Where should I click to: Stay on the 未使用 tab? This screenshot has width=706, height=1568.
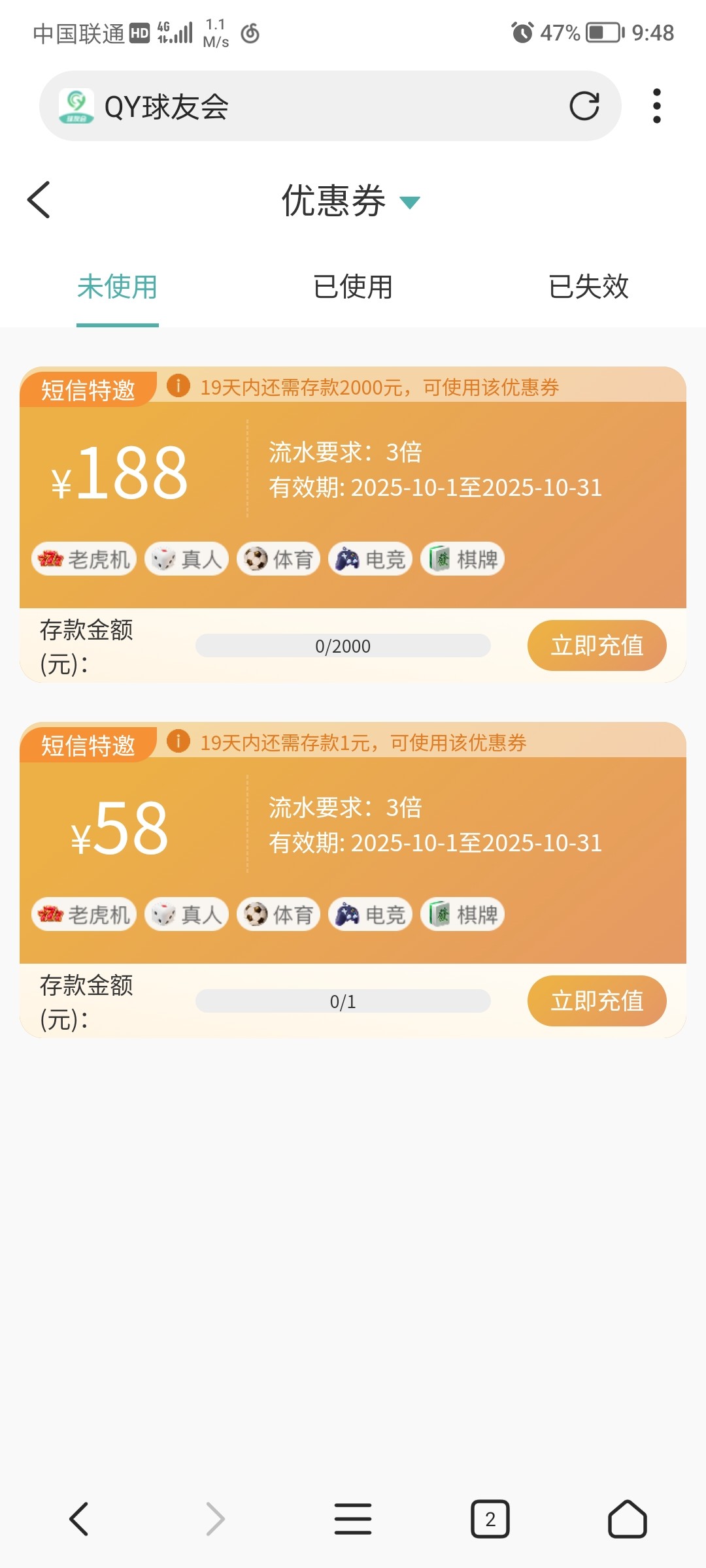pyautogui.click(x=118, y=287)
